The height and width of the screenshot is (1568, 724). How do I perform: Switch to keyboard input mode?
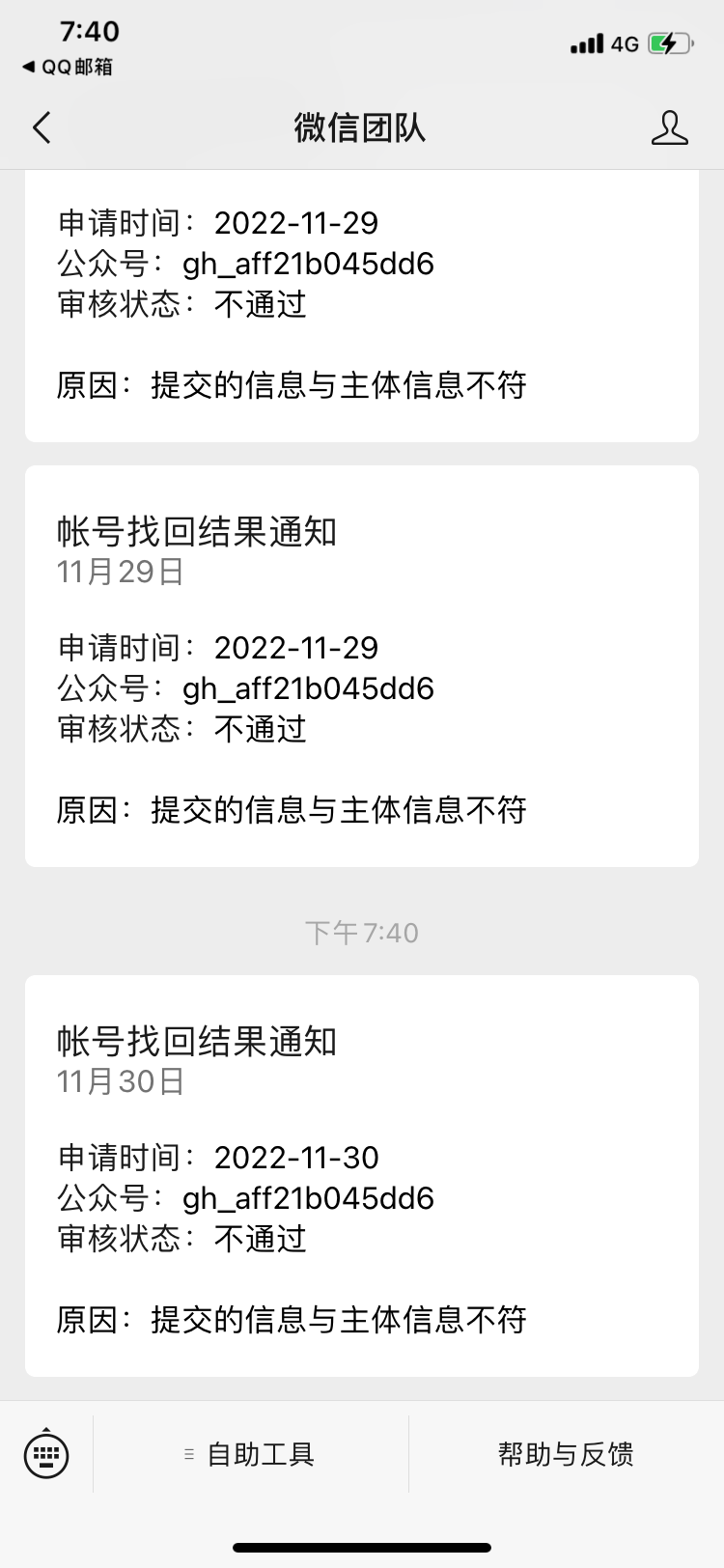tap(46, 1453)
